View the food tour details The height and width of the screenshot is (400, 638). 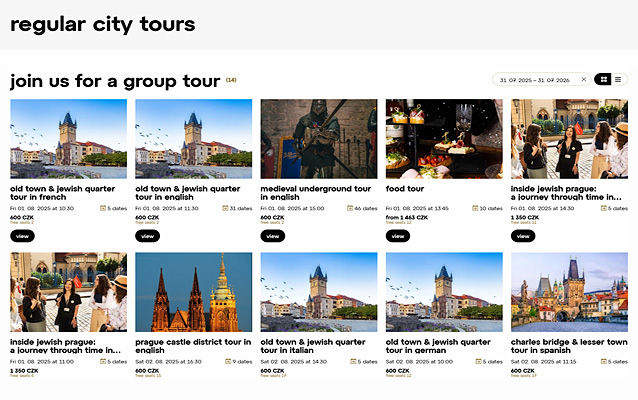click(398, 236)
